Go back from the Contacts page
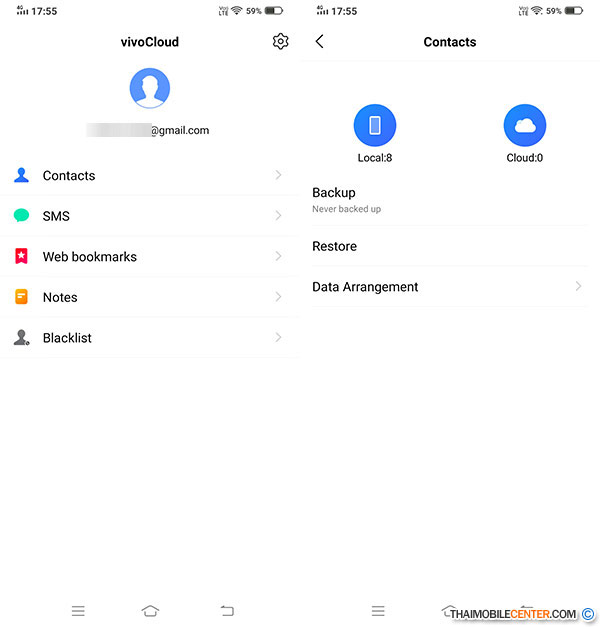Image resolution: width=600 pixels, height=627 pixels. 320,42
